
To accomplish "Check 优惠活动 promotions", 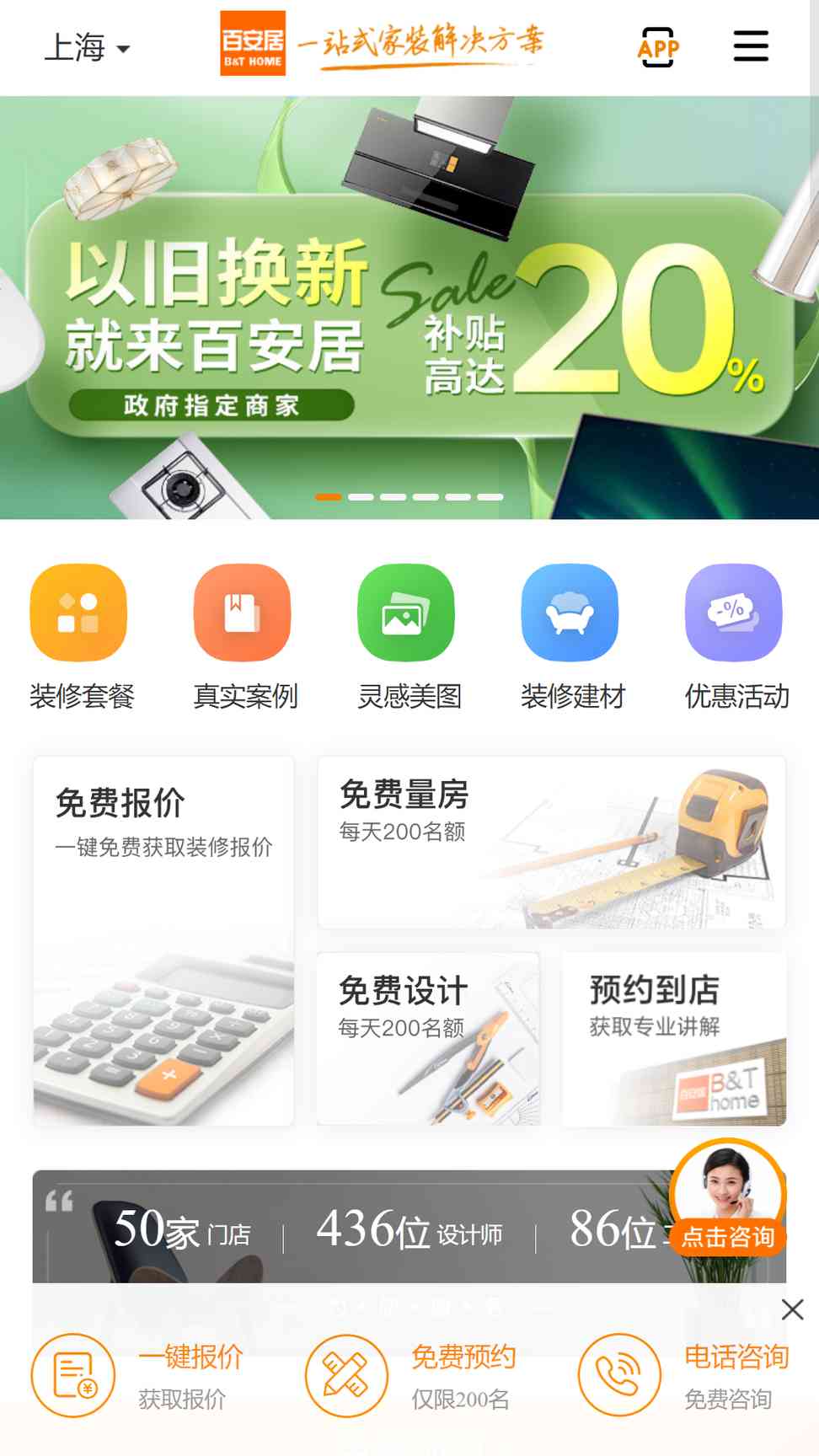I will 736,637.
